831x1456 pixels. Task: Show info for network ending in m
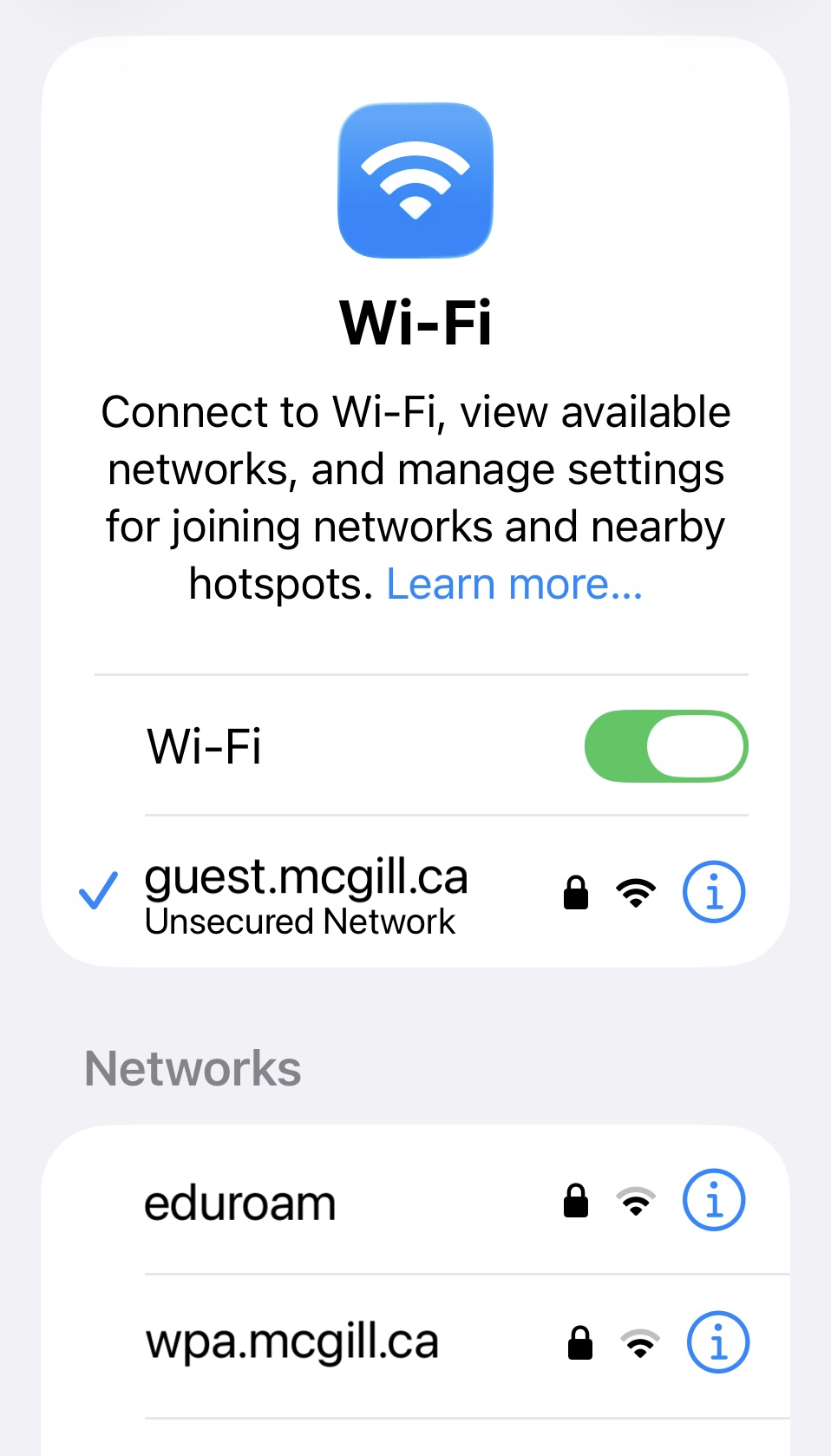coord(713,1201)
